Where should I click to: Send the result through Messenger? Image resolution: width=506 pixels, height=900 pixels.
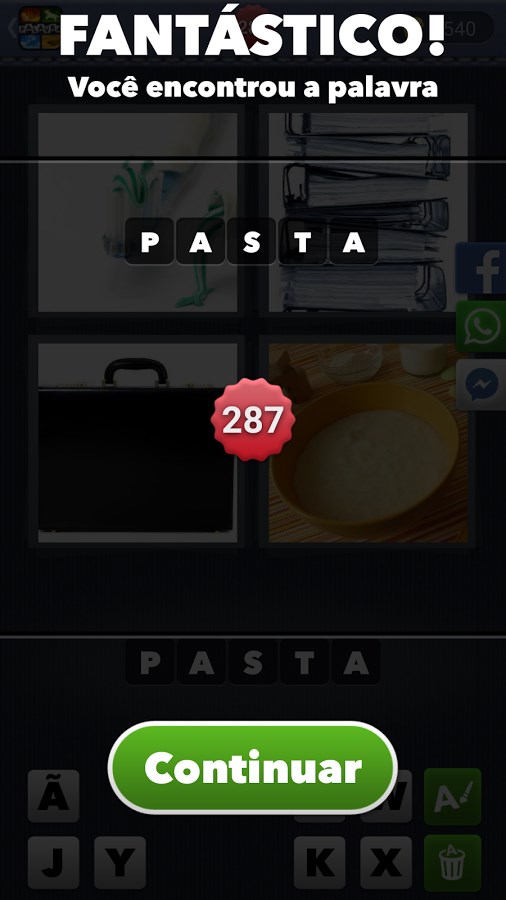(481, 384)
